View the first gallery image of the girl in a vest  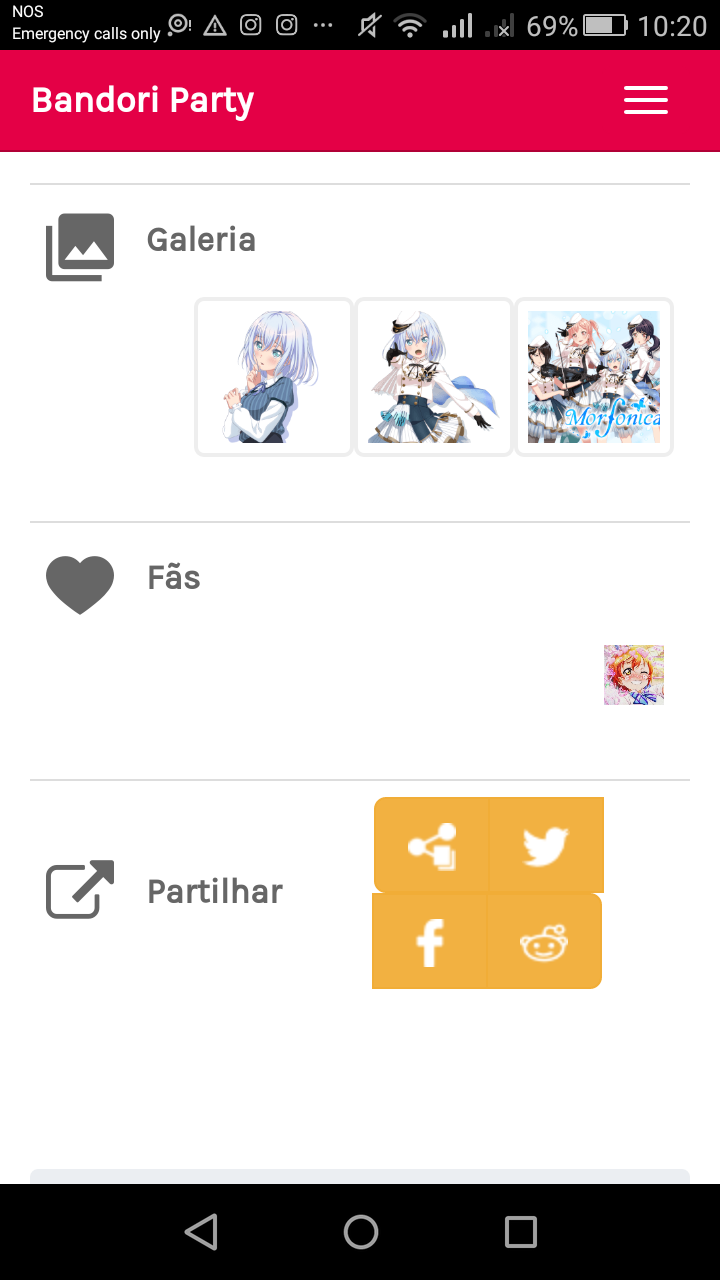pos(273,377)
